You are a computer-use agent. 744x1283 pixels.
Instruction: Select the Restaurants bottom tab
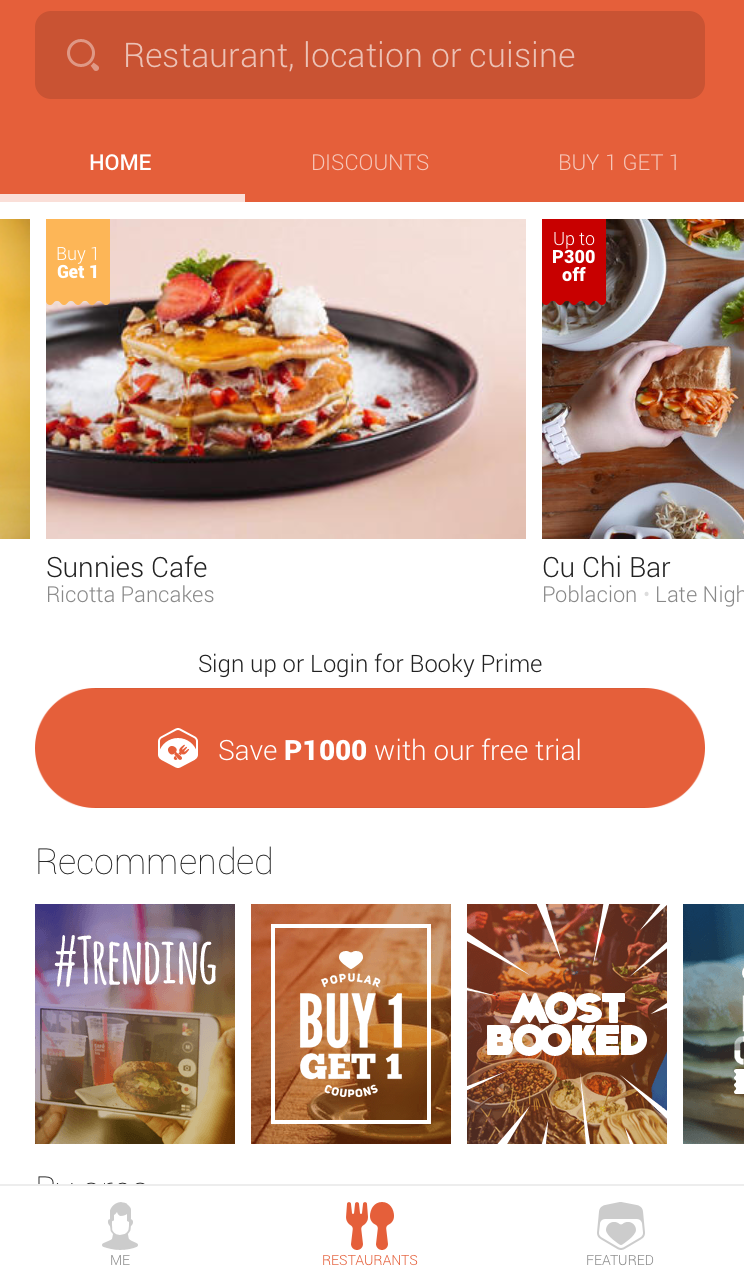[x=370, y=1235]
